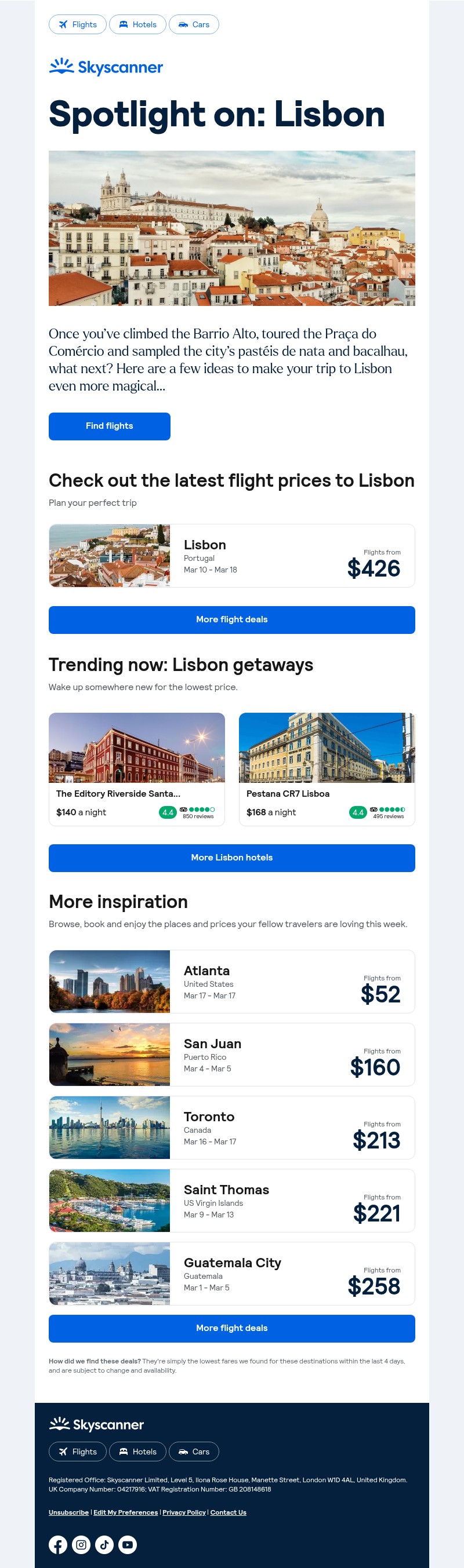The height and width of the screenshot is (1568, 464).
Task: Tap the Unsubscribe link
Action: pos(69,1512)
